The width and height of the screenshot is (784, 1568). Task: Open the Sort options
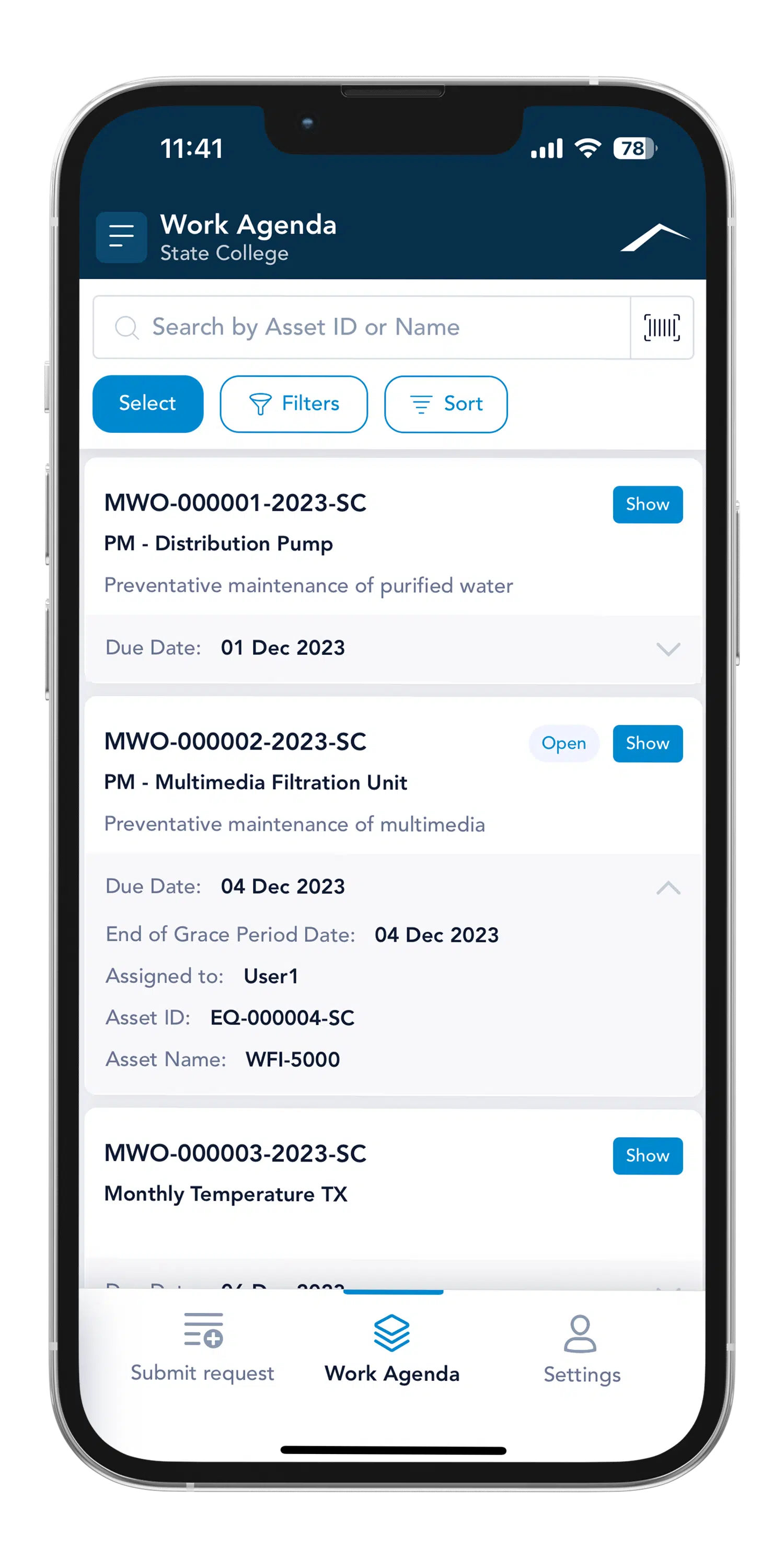[445, 403]
